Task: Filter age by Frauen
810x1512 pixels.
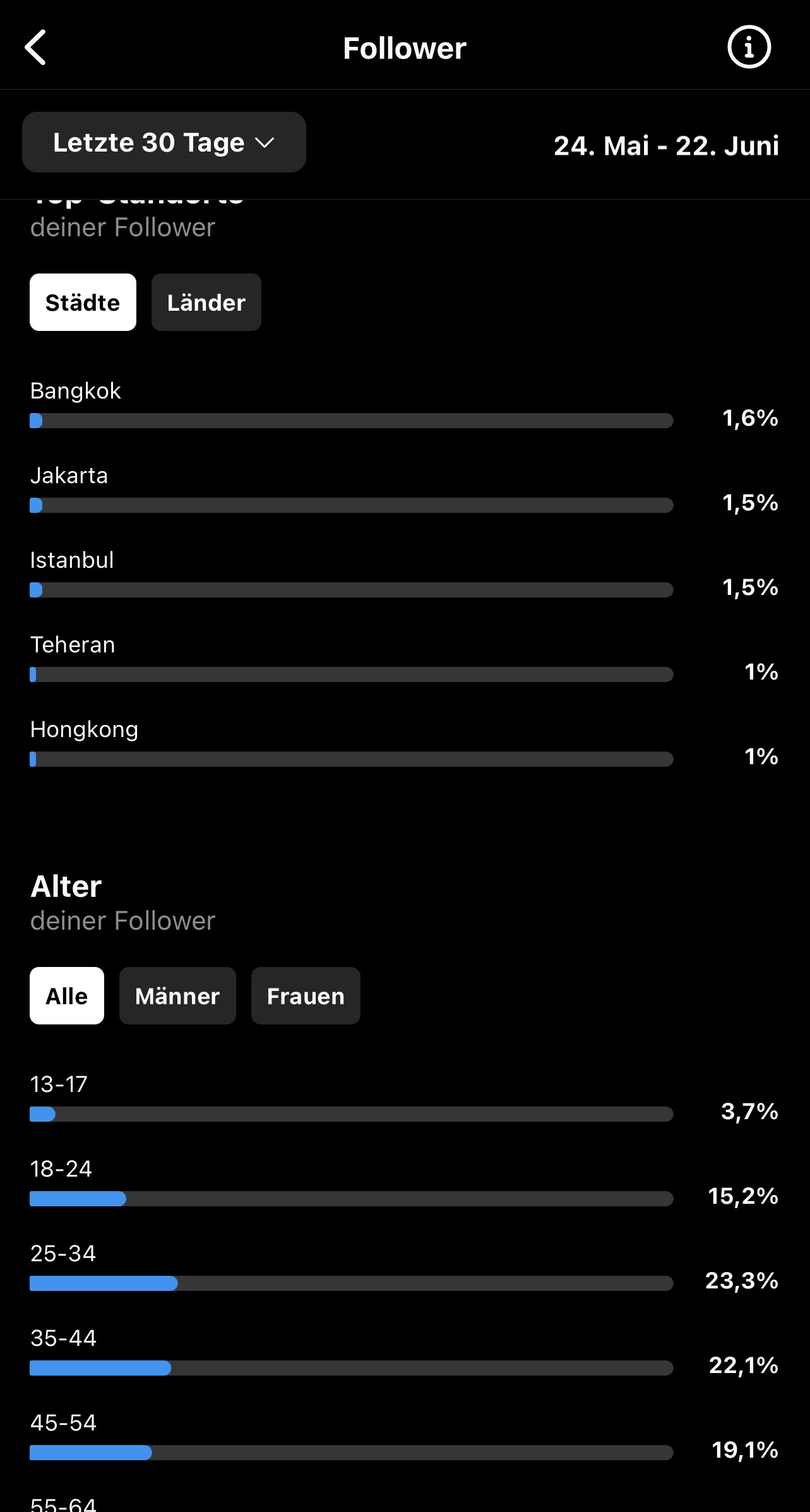Action: click(x=306, y=996)
